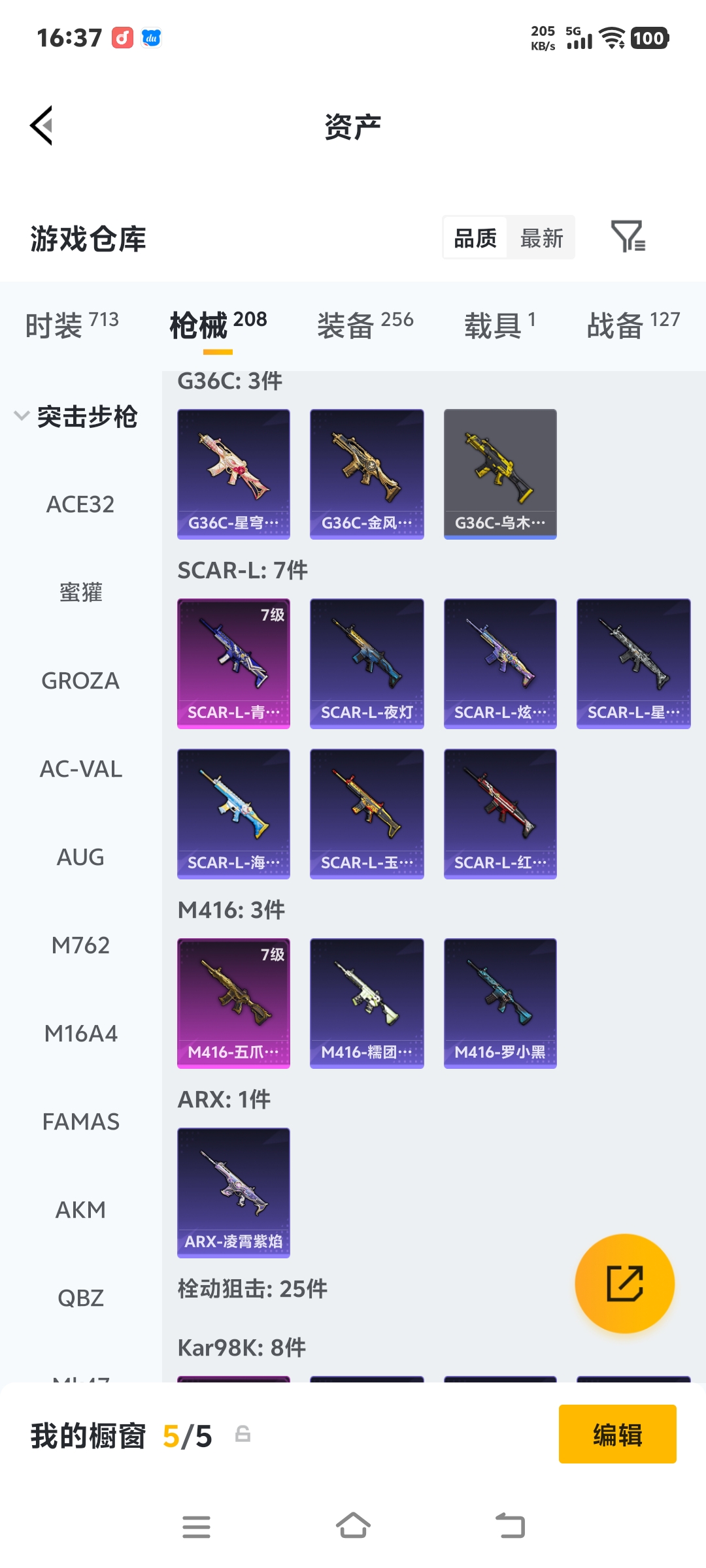The height and width of the screenshot is (1568, 706).
Task: Open the filter icon next to 最新
Action: (x=628, y=237)
